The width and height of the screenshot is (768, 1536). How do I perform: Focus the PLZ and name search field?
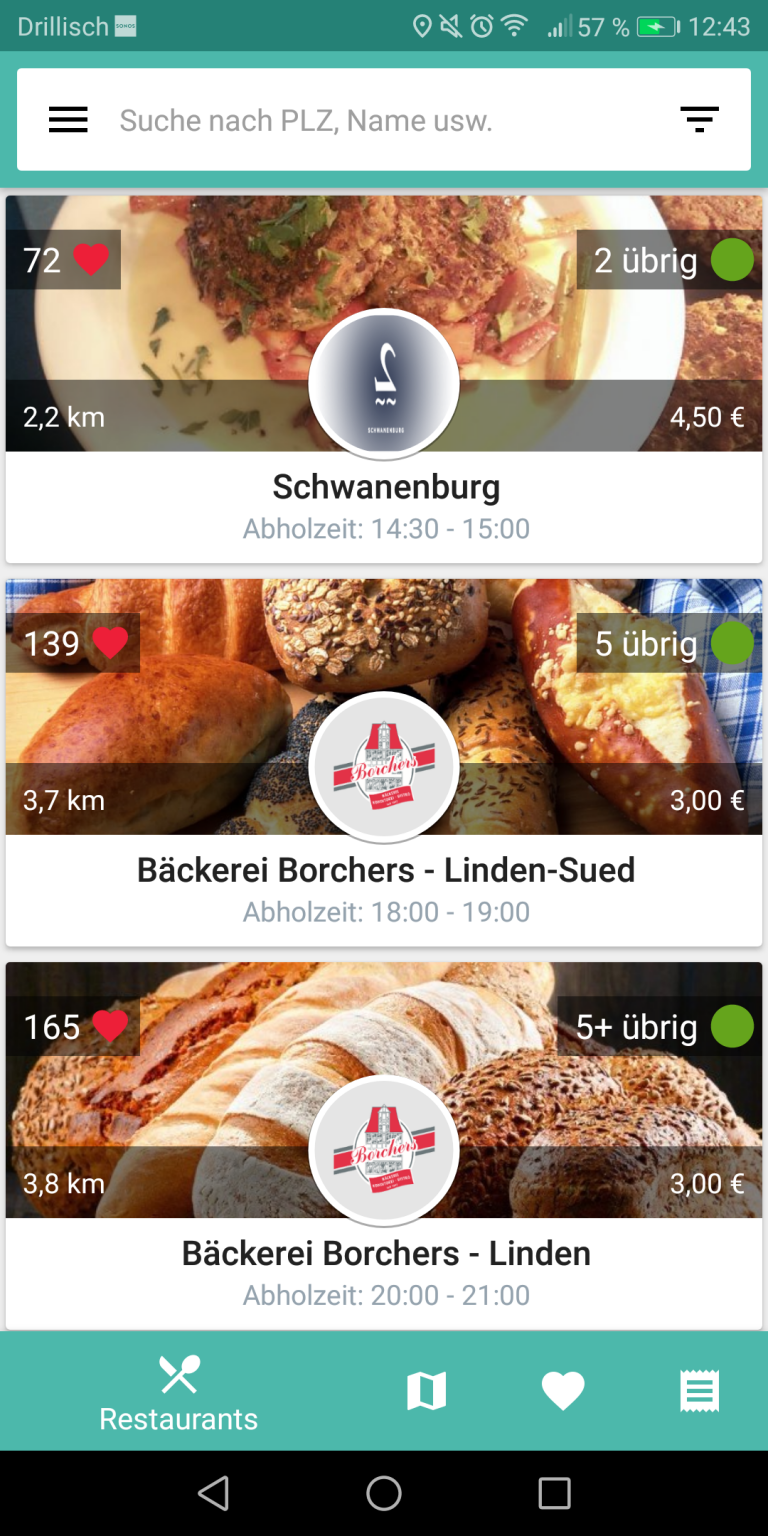pos(380,121)
